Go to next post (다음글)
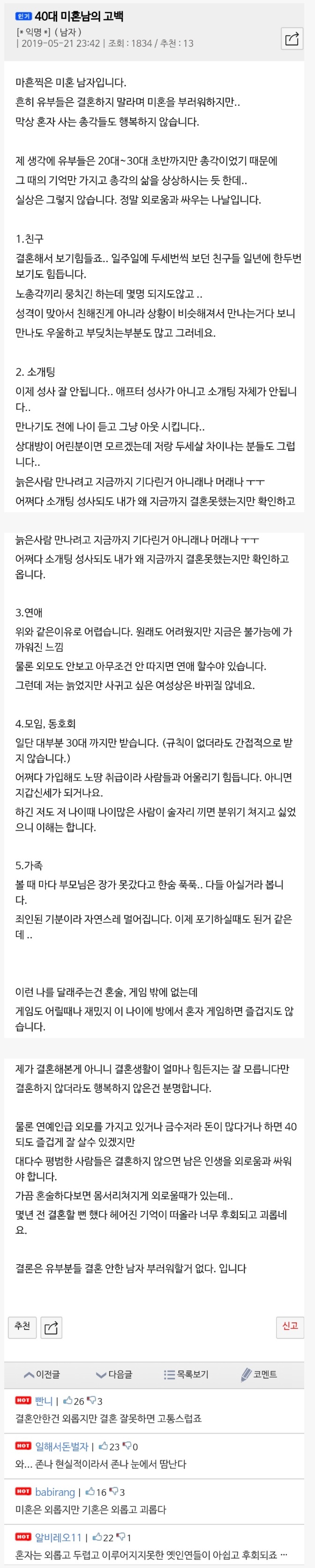This screenshot has width=315, height=1568. 114,1375
